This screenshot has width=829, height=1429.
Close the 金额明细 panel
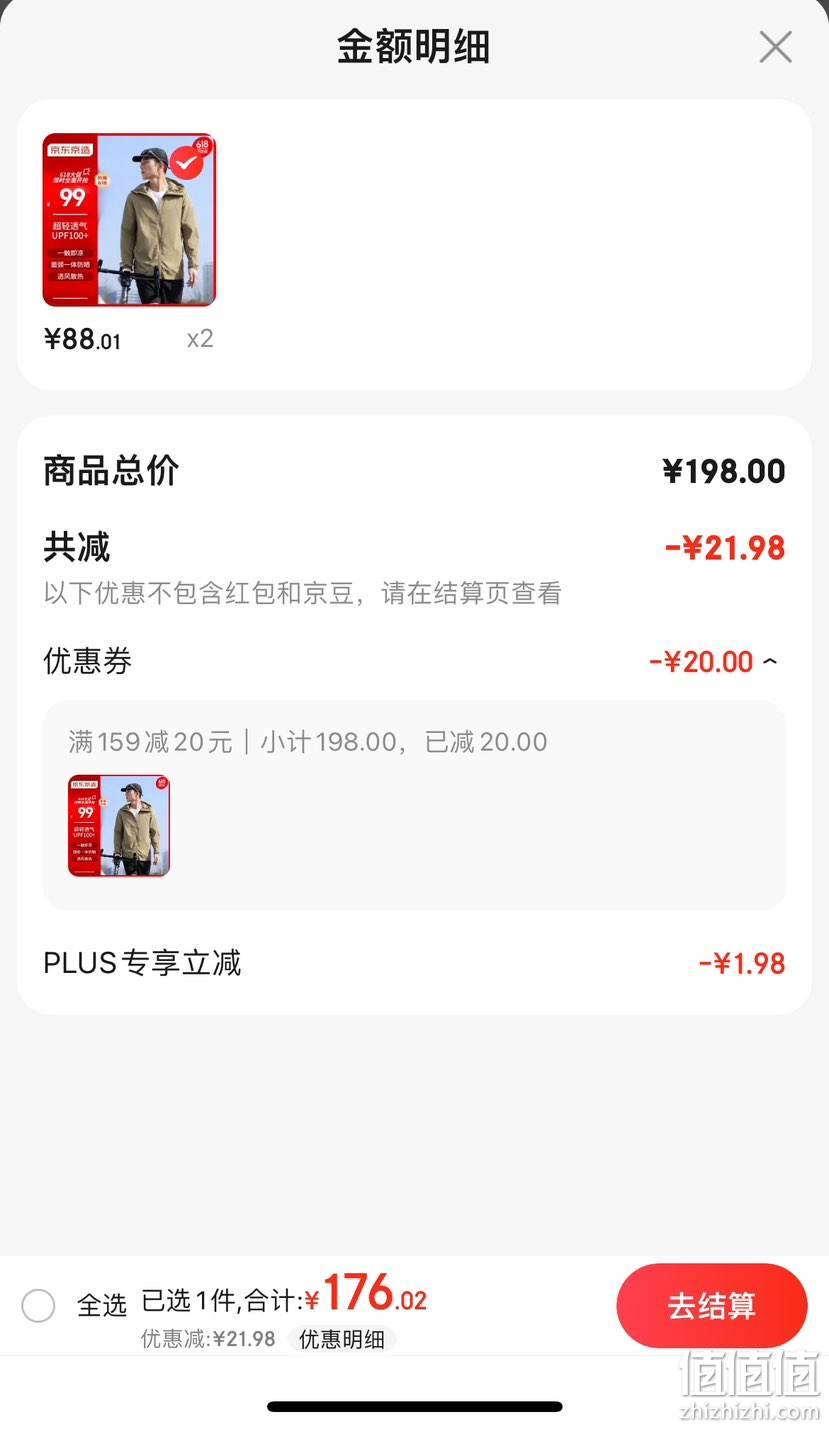(x=775, y=47)
